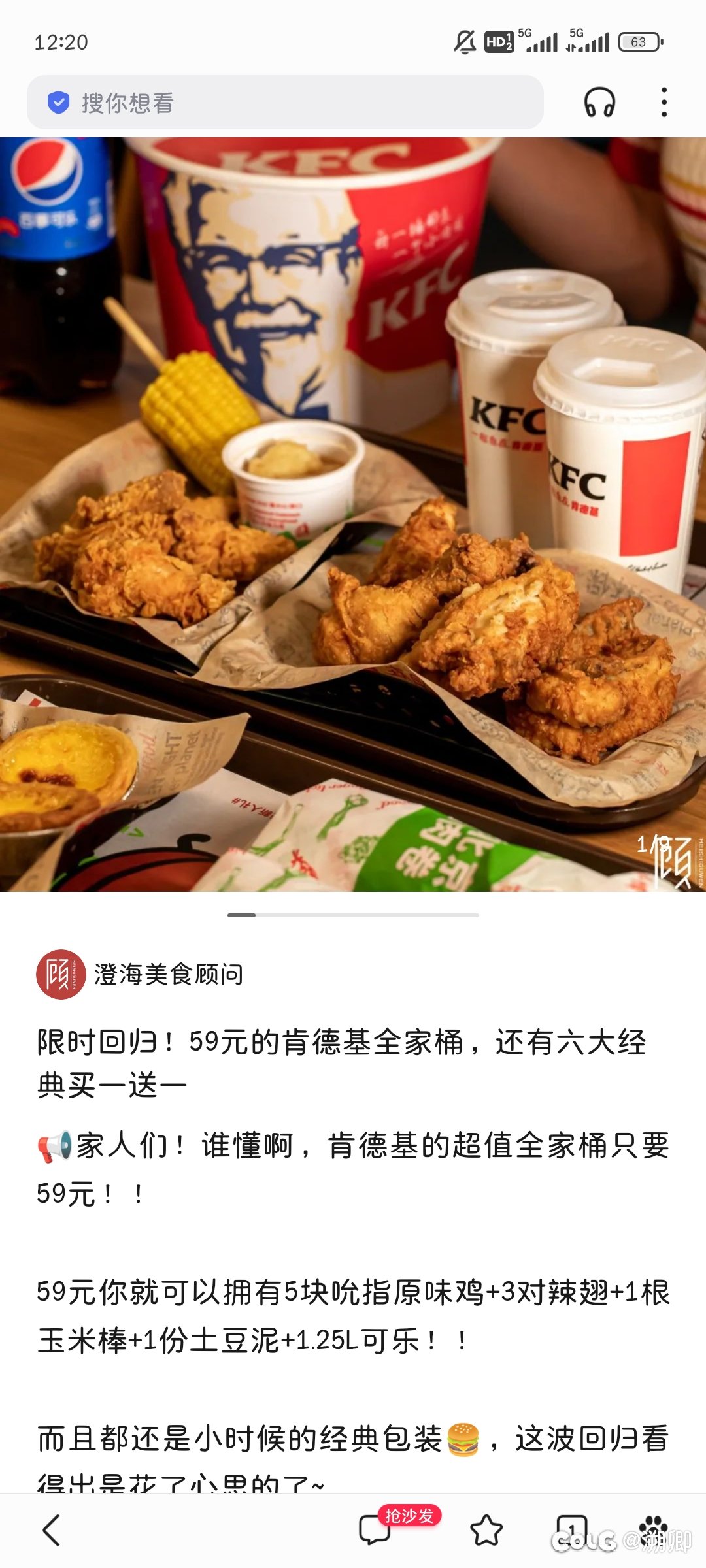Bookmark this article with the star icon
The width and height of the screenshot is (706, 1568).
click(x=486, y=1530)
